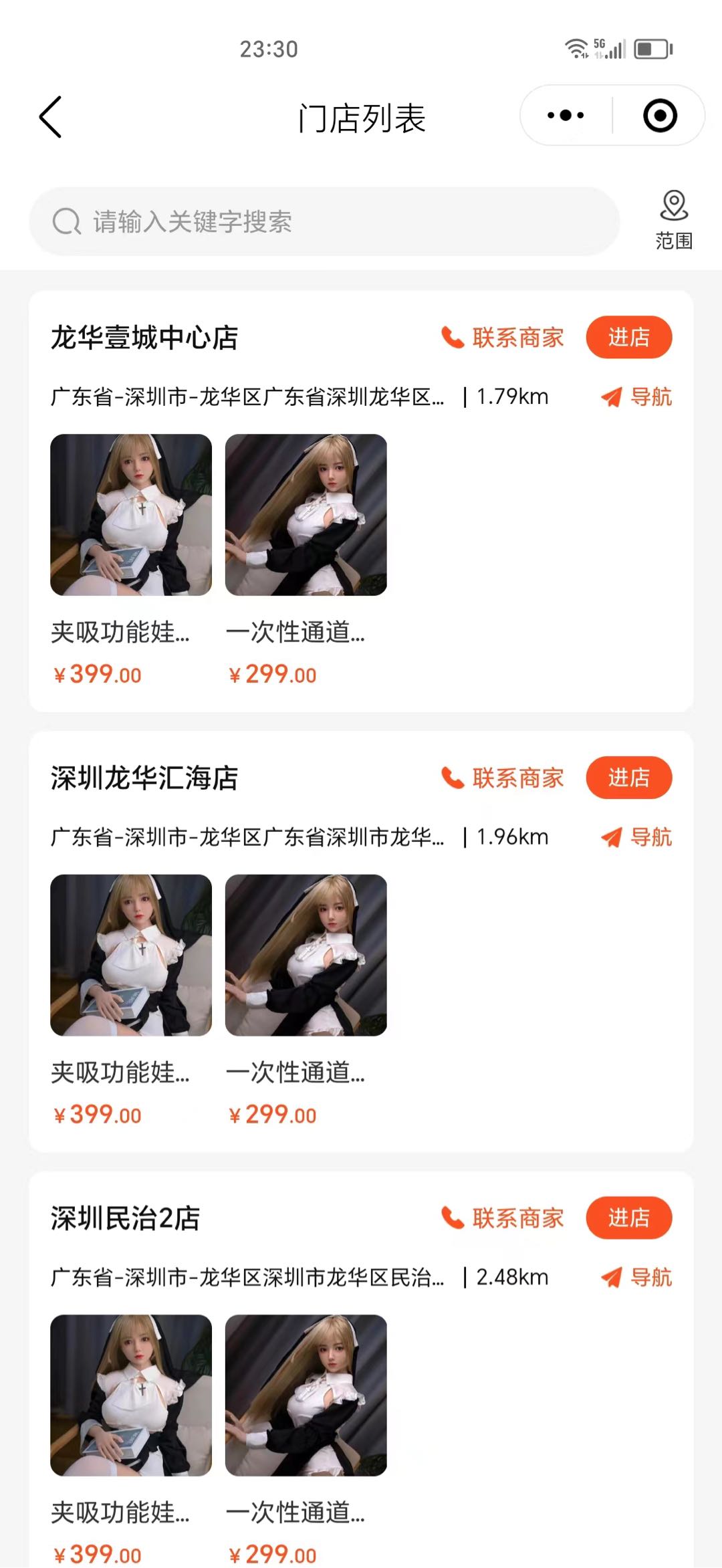This screenshot has width=722, height=1568.
Task: Call the merchant of 深圳龙华汇海店
Action: coord(503,778)
